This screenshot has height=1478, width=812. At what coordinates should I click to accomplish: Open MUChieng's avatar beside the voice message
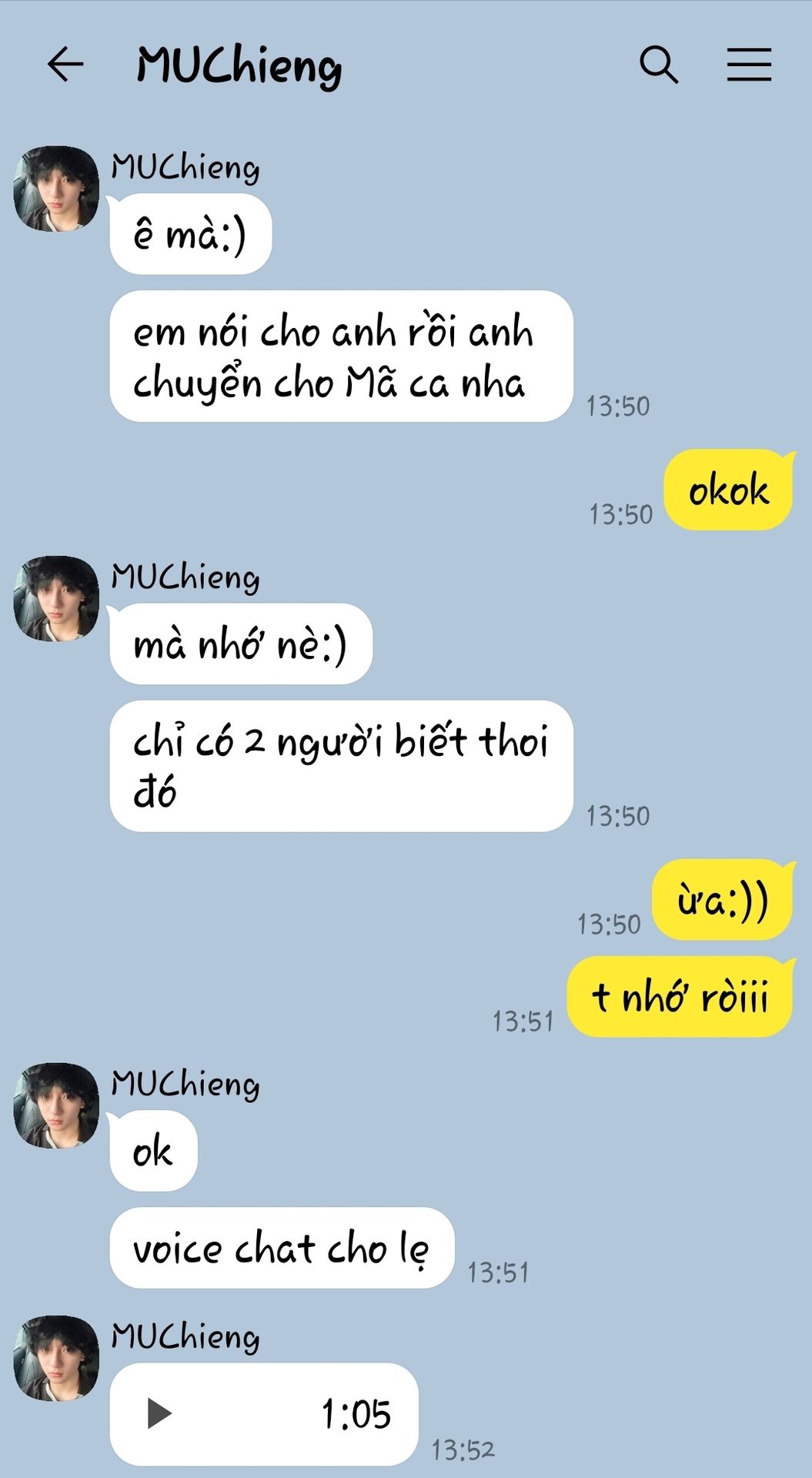56,1358
